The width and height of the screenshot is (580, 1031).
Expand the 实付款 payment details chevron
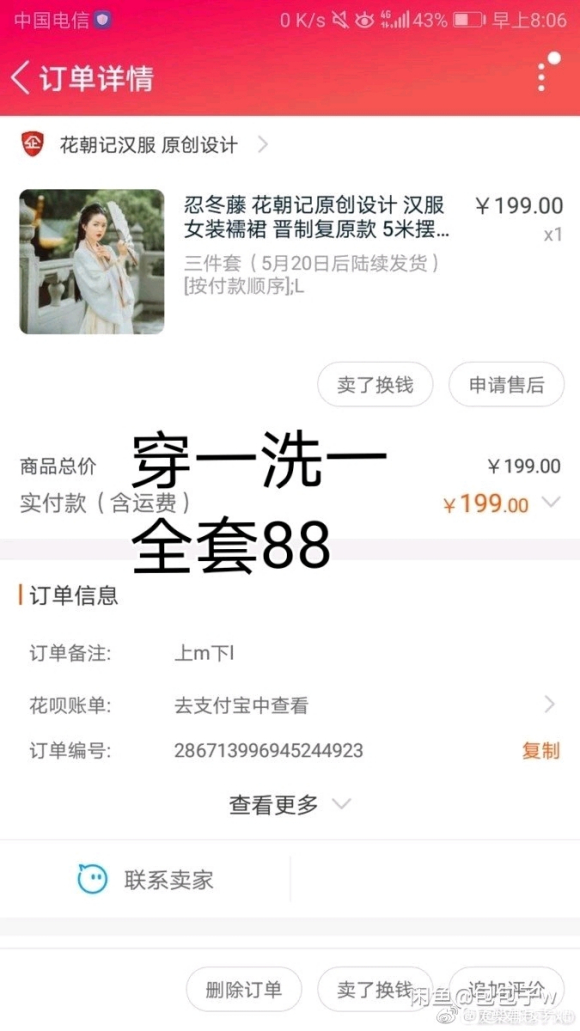[x=551, y=503]
